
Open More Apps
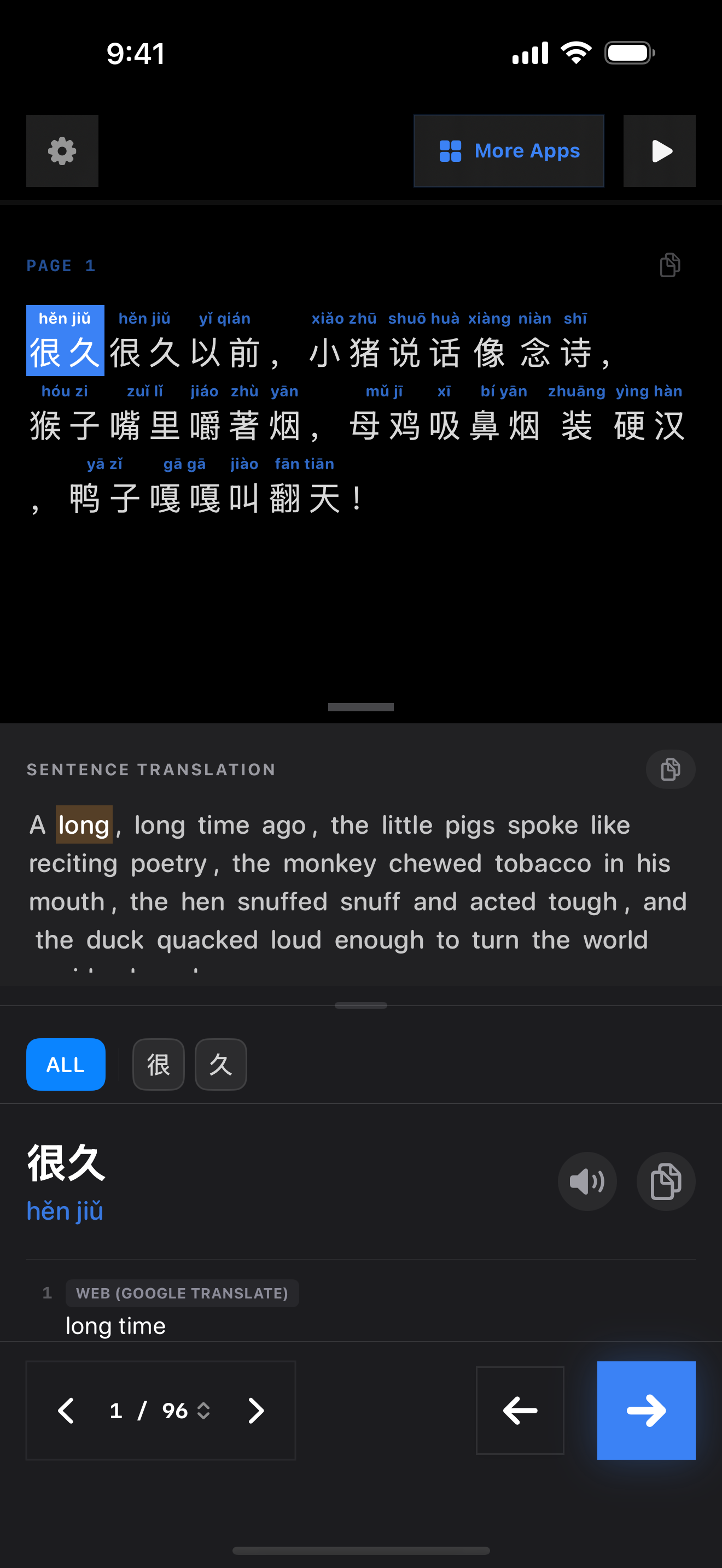(x=508, y=151)
